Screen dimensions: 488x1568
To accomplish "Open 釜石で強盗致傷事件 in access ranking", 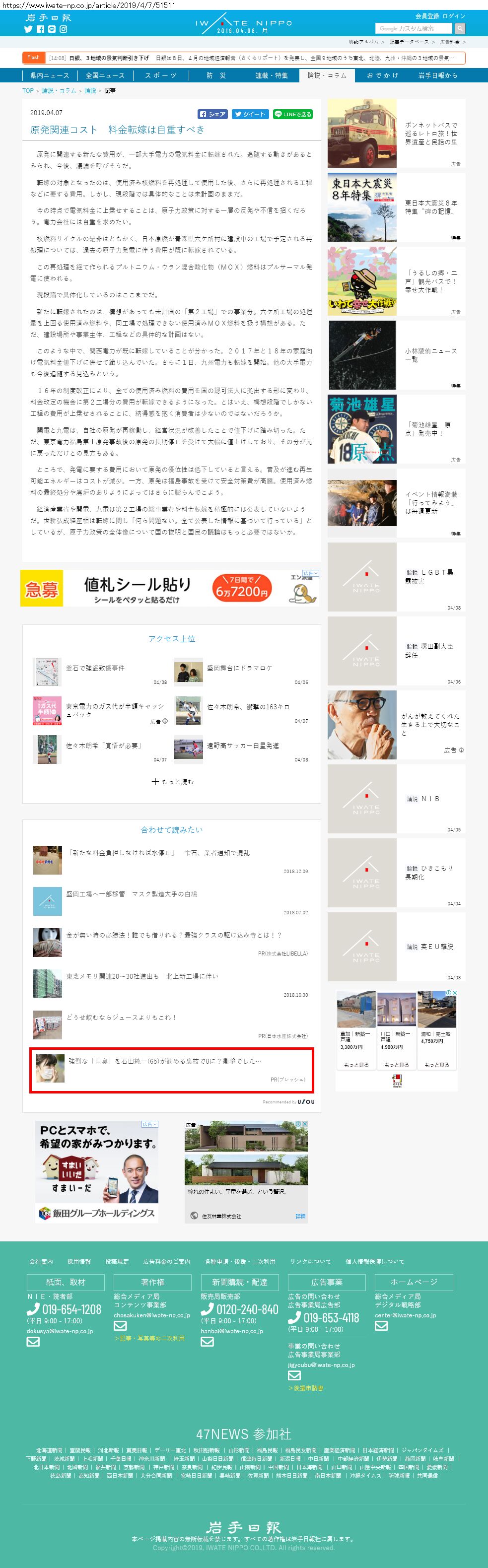I will click(95, 668).
